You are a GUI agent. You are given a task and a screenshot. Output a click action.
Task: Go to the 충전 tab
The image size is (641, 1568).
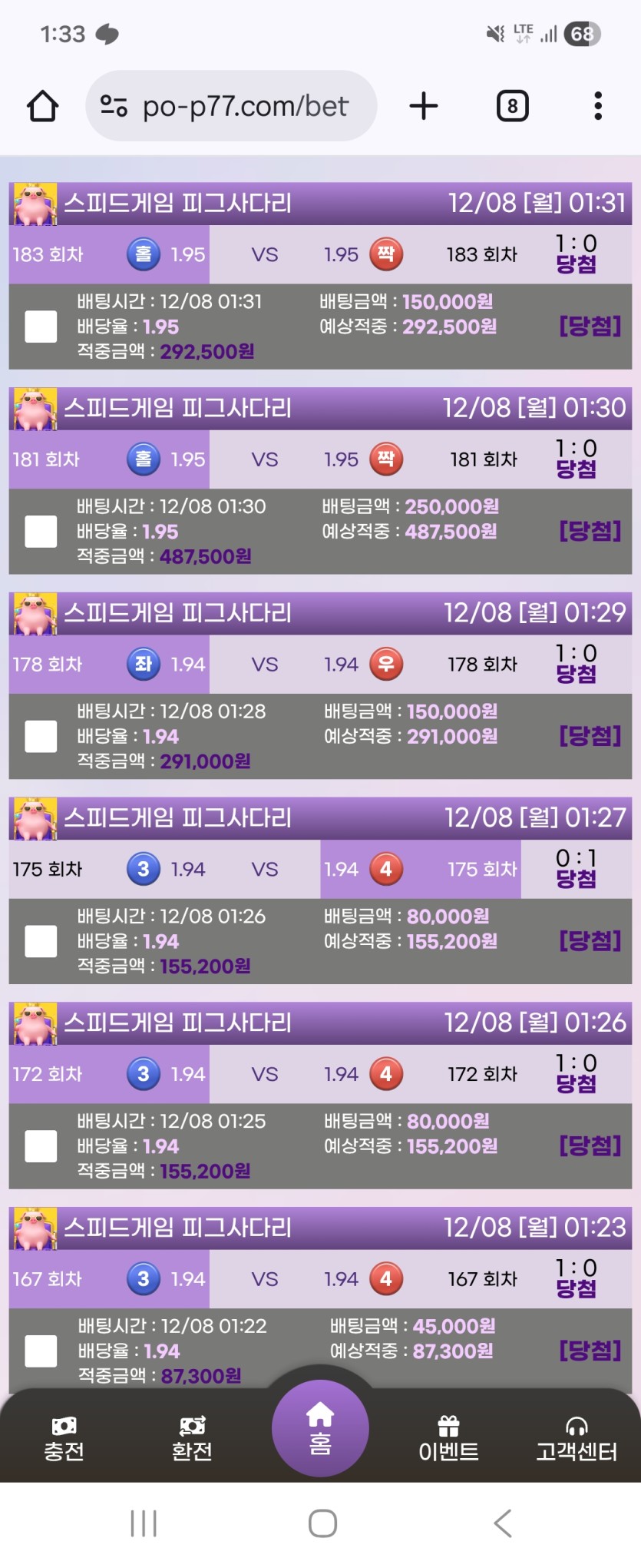pyautogui.click(x=64, y=1439)
